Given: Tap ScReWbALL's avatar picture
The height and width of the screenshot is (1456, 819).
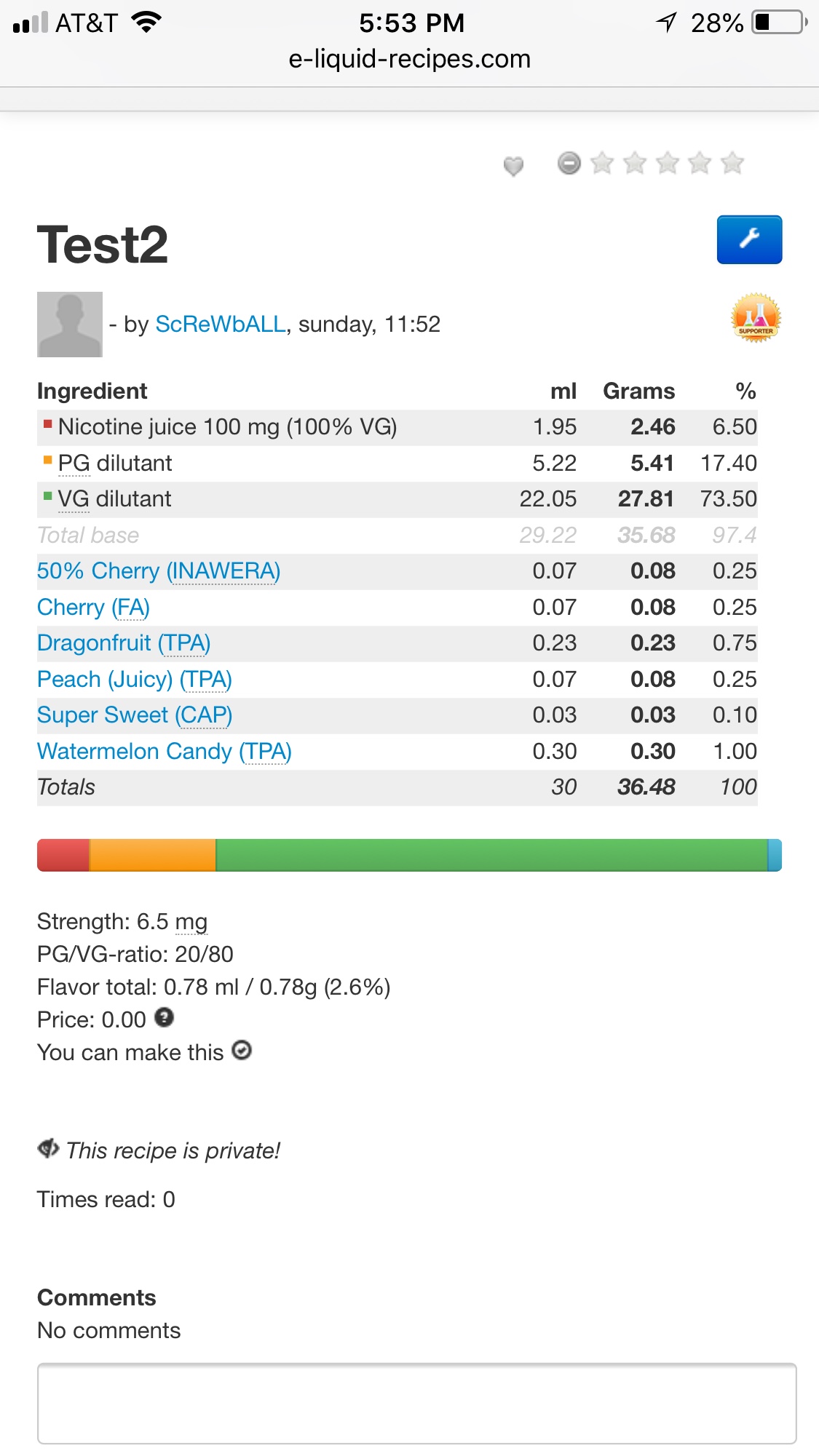Looking at the screenshot, I should coord(70,325).
